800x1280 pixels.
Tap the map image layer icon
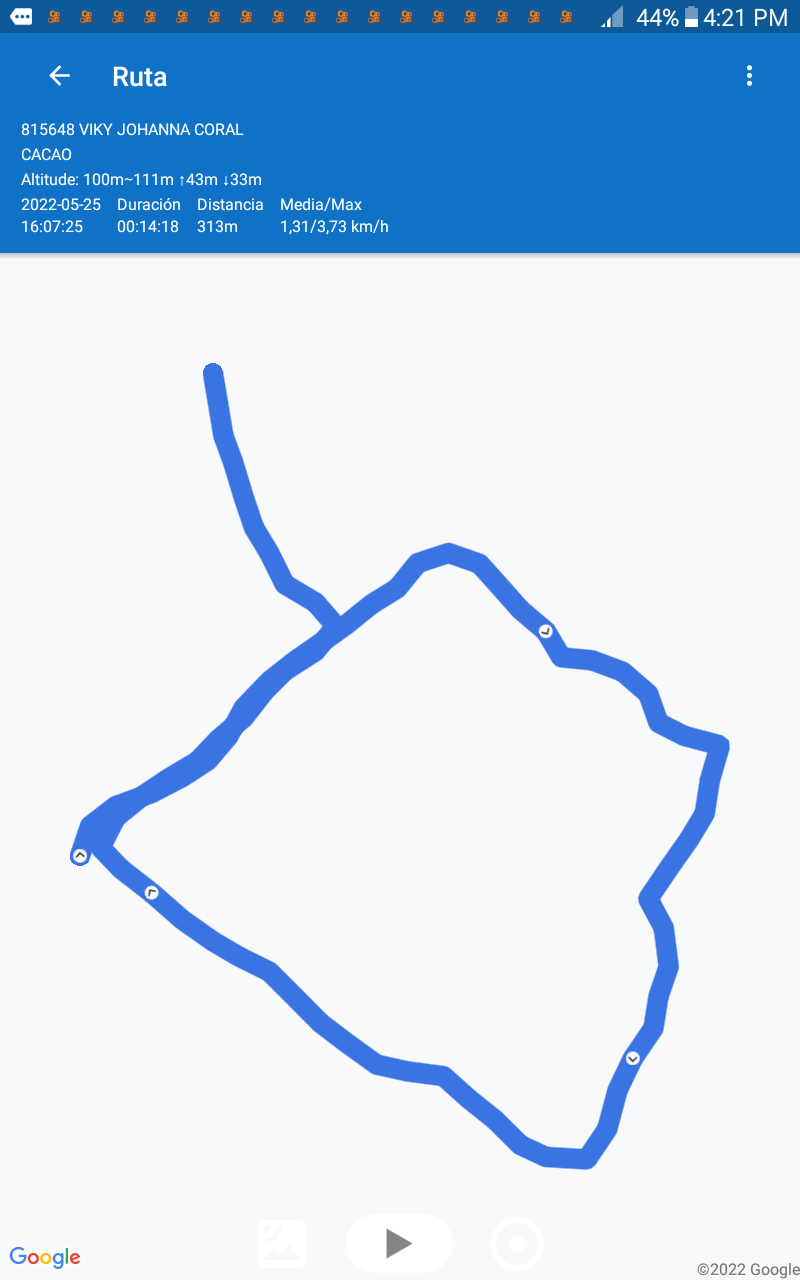click(x=282, y=1244)
